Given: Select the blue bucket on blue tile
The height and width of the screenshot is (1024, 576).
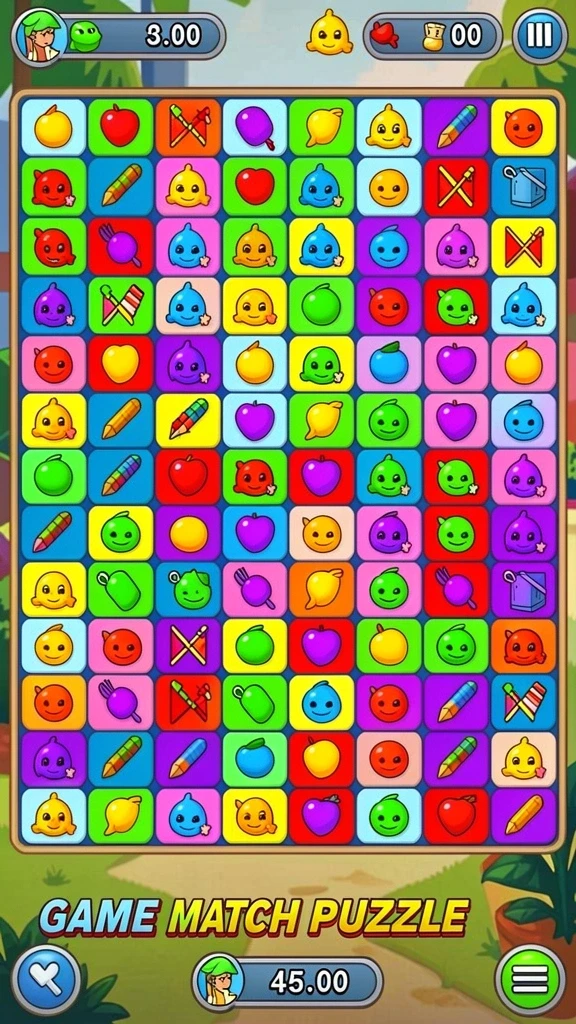Looking at the screenshot, I should pos(523,187).
